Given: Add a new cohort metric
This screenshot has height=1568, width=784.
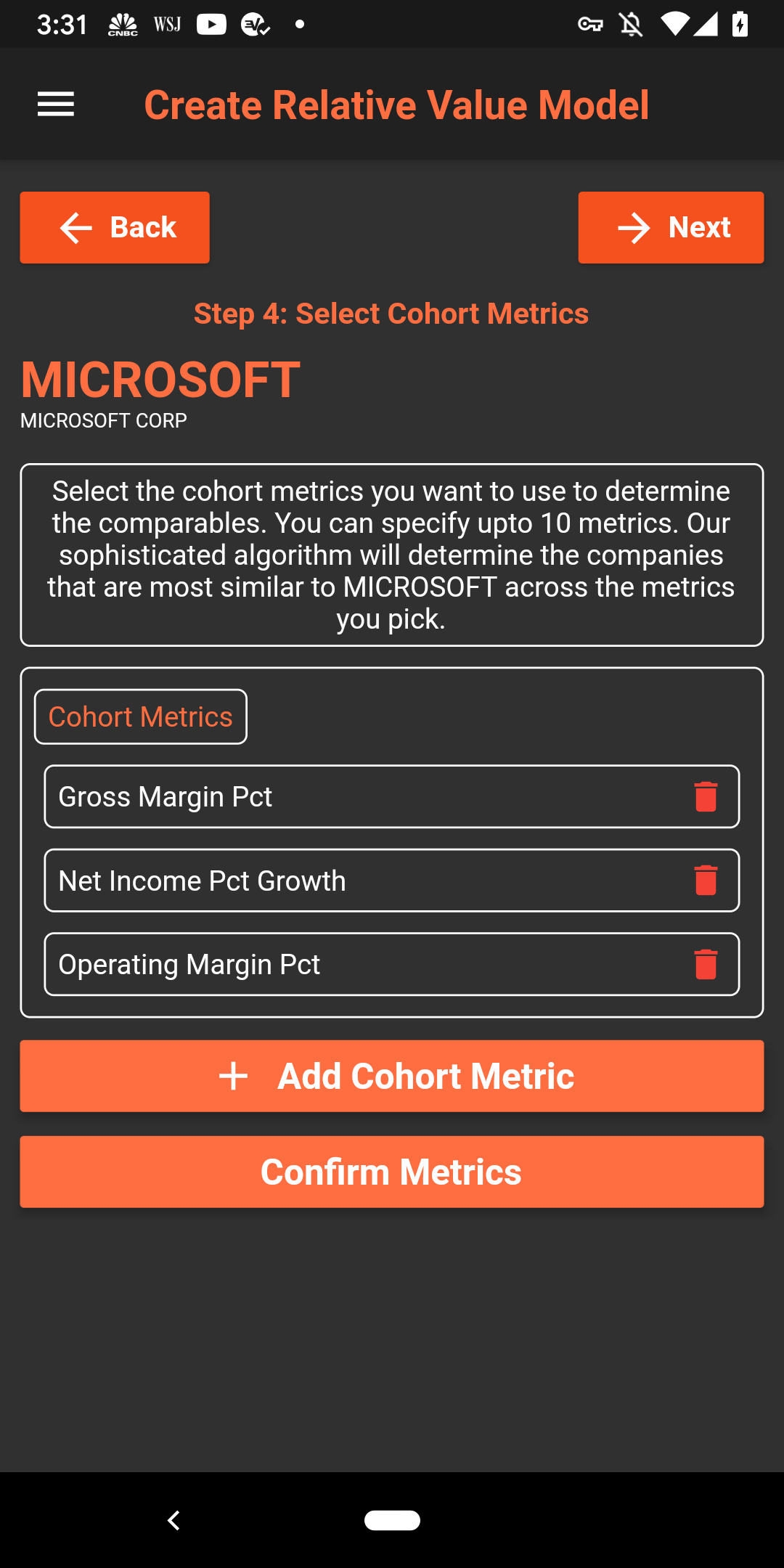Looking at the screenshot, I should (x=392, y=1076).
